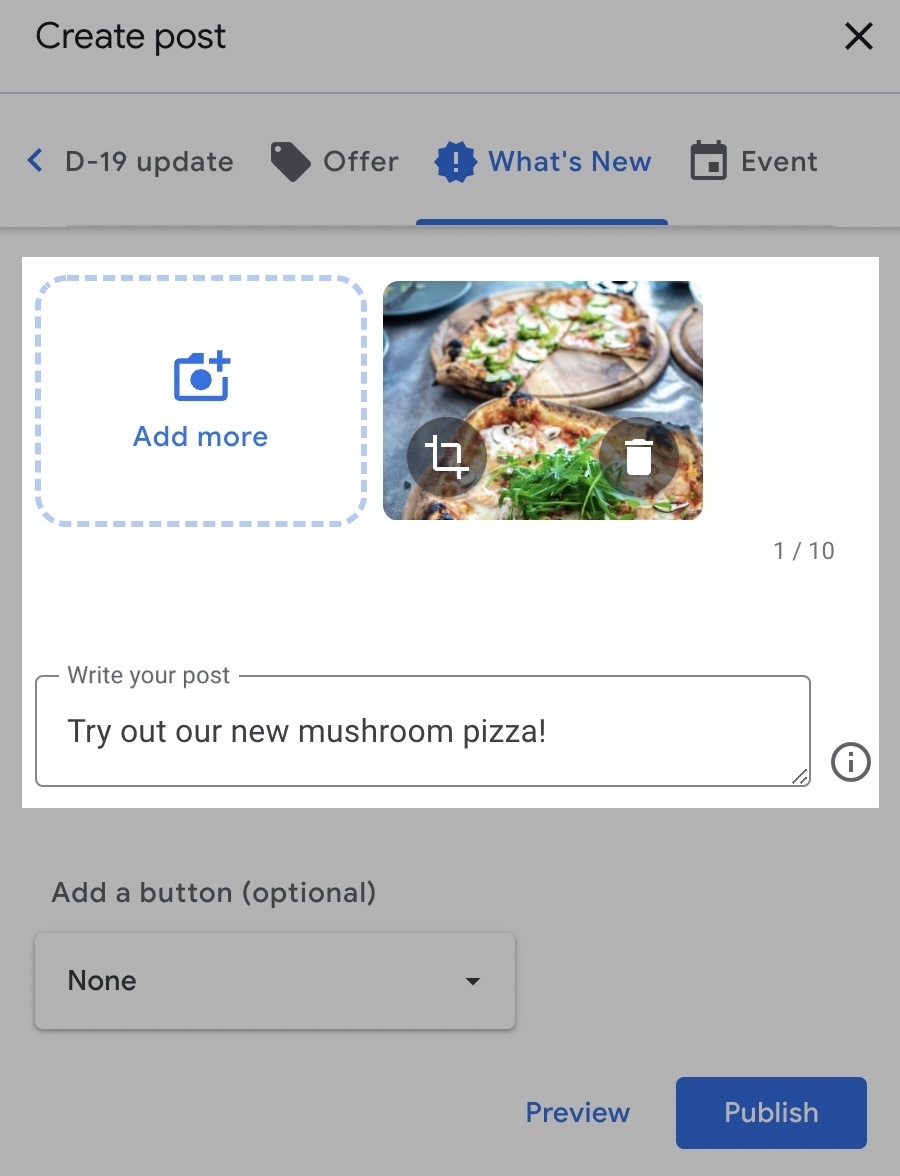Open the D-19 update tab
The image size is (900, 1176).
pos(149,162)
